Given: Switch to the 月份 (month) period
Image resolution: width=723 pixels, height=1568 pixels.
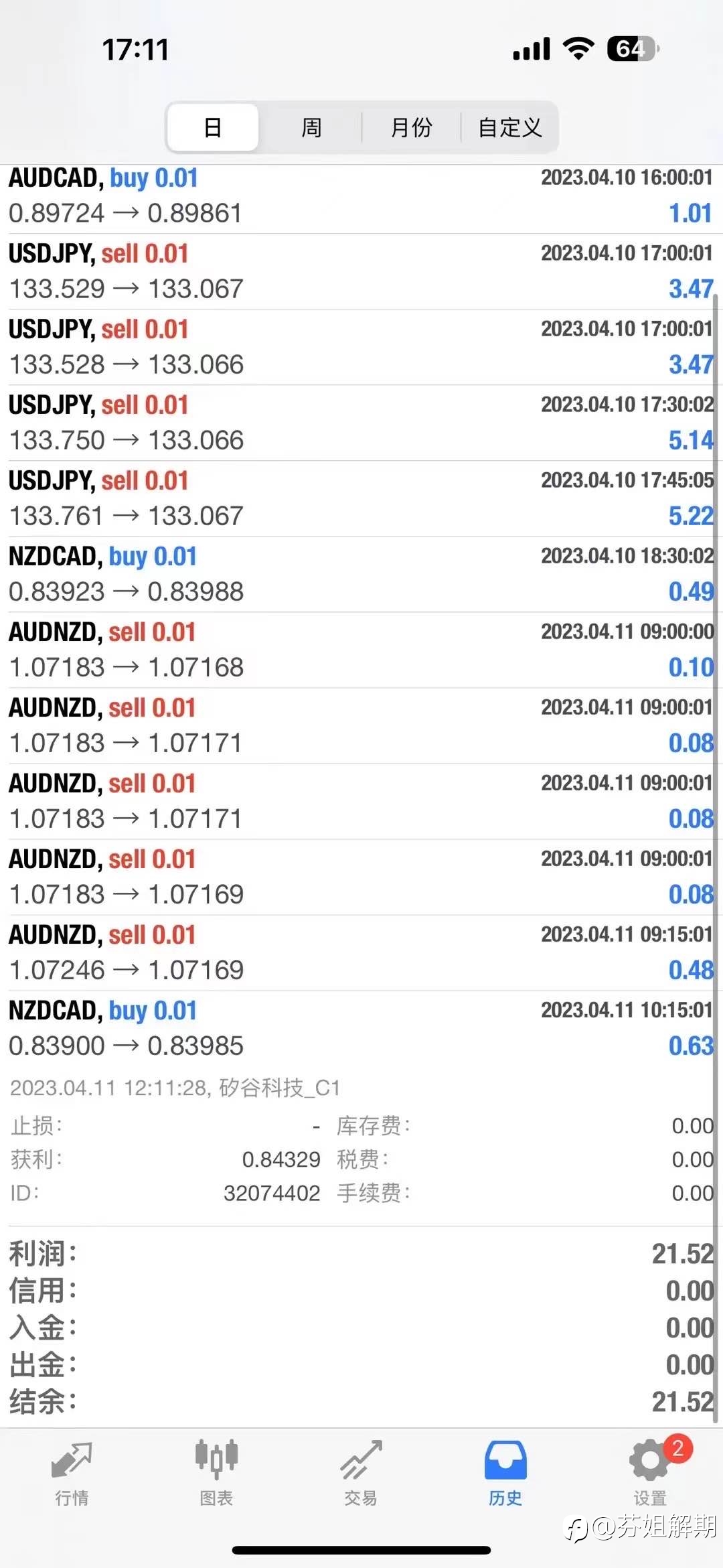Looking at the screenshot, I should [x=411, y=127].
